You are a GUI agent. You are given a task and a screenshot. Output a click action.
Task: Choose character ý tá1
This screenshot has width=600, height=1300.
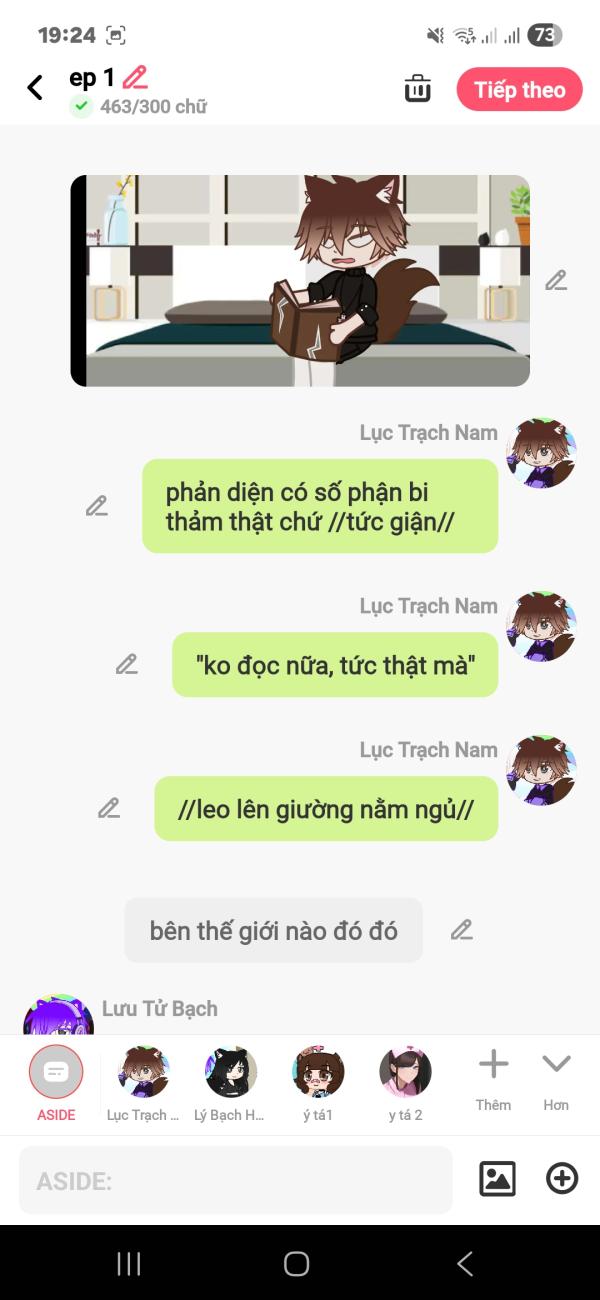pyautogui.click(x=318, y=1084)
